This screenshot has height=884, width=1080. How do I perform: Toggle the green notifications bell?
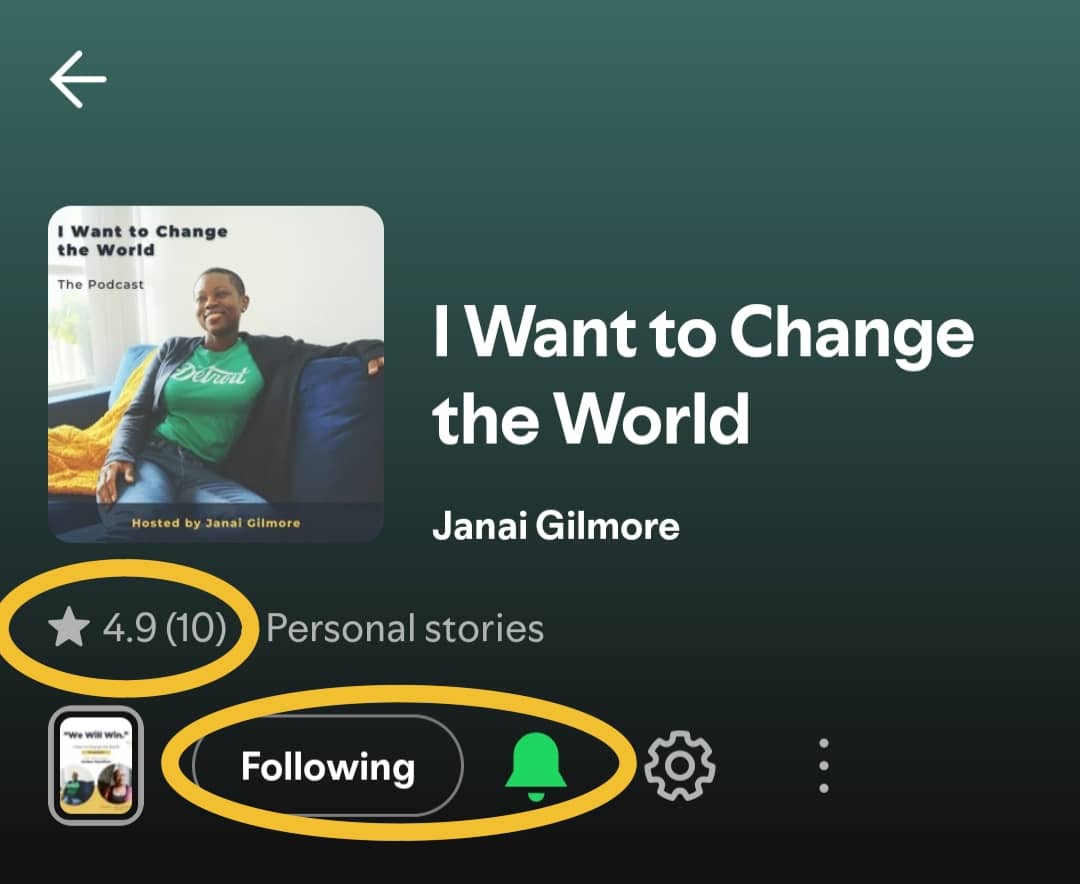(534, 767)
